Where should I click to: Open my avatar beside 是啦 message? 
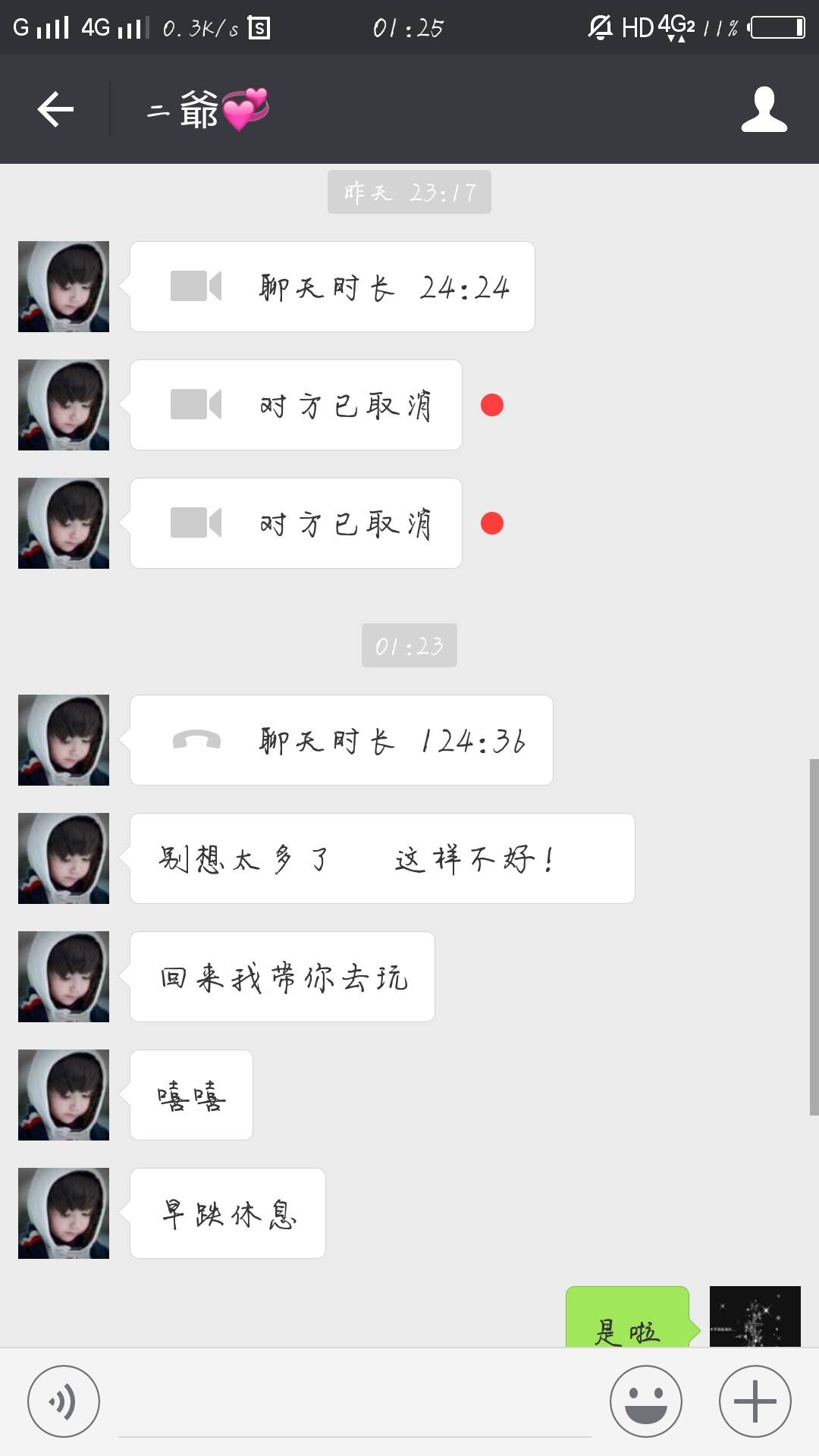tap(755, 1318)
